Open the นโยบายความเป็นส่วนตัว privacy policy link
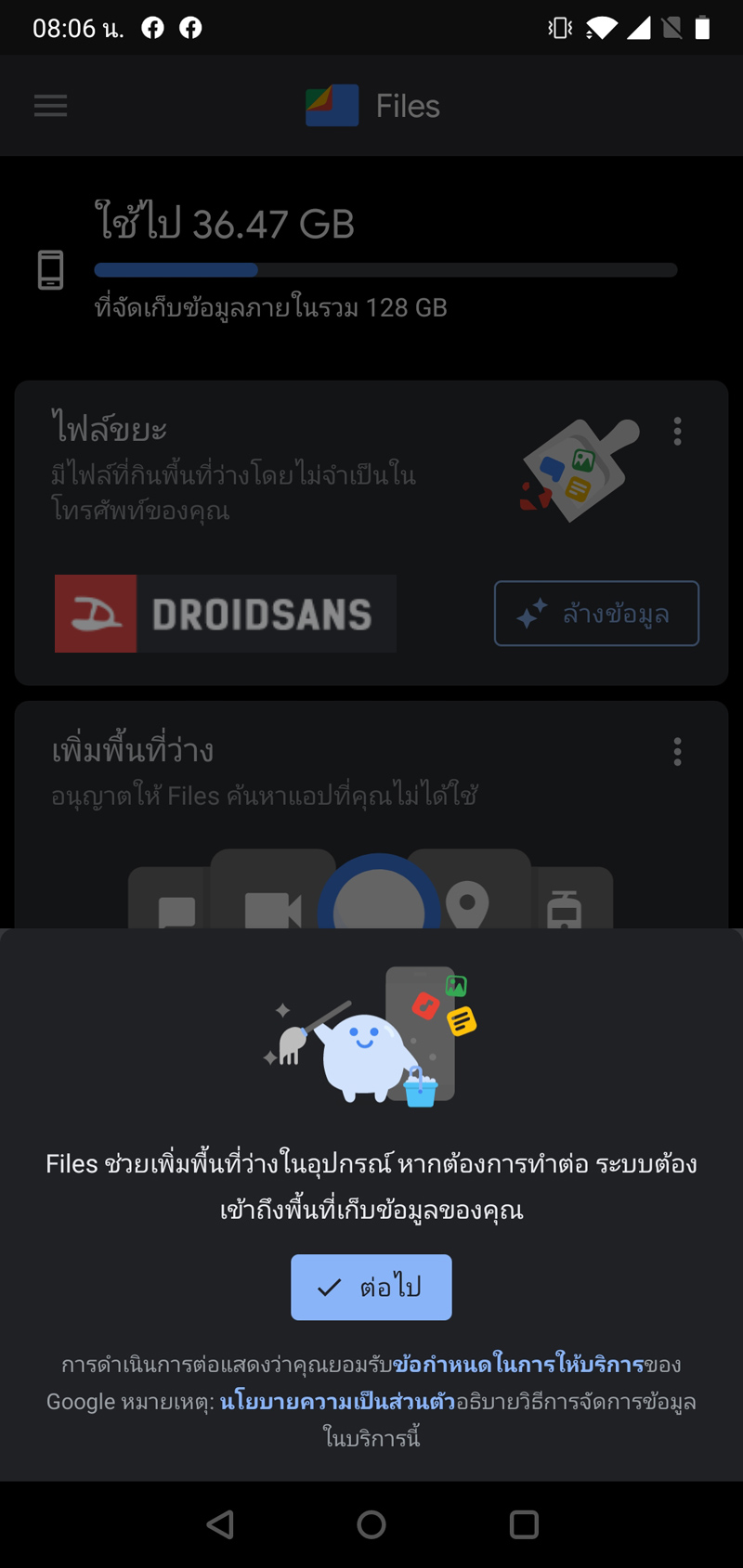The width and height of the screenshot is (743, 1568). [337, 1401]
